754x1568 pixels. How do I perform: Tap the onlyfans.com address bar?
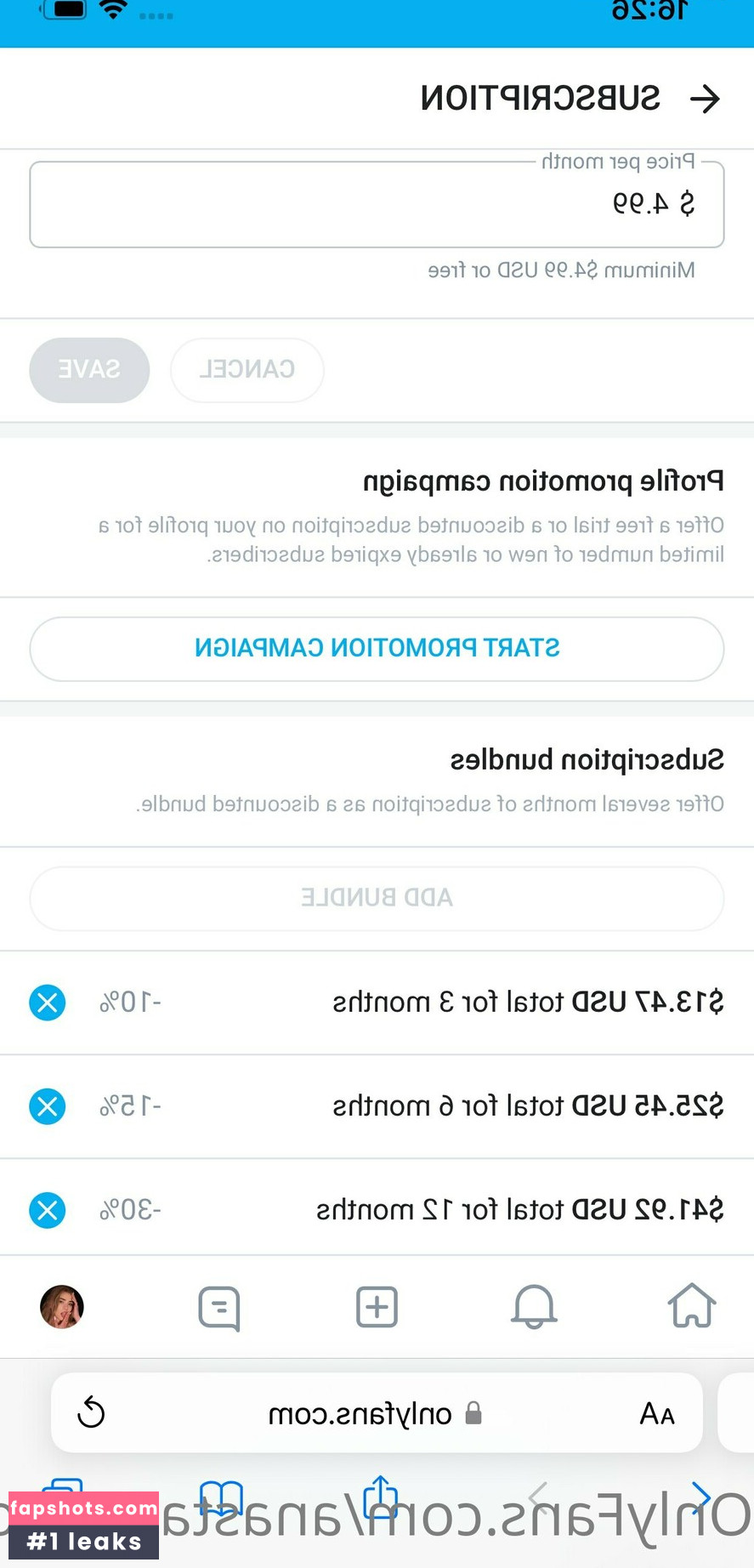point(374,1413)
